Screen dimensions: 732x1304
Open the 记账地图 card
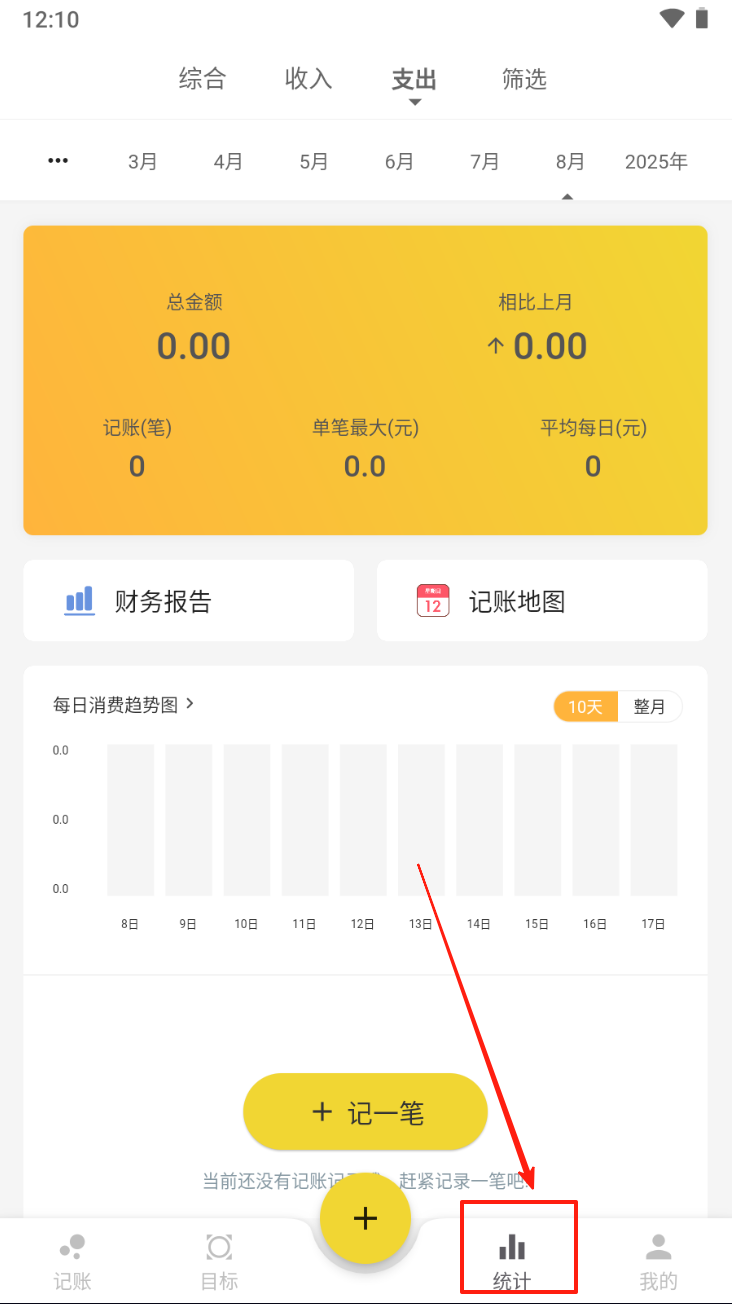[x=542, y=601]
